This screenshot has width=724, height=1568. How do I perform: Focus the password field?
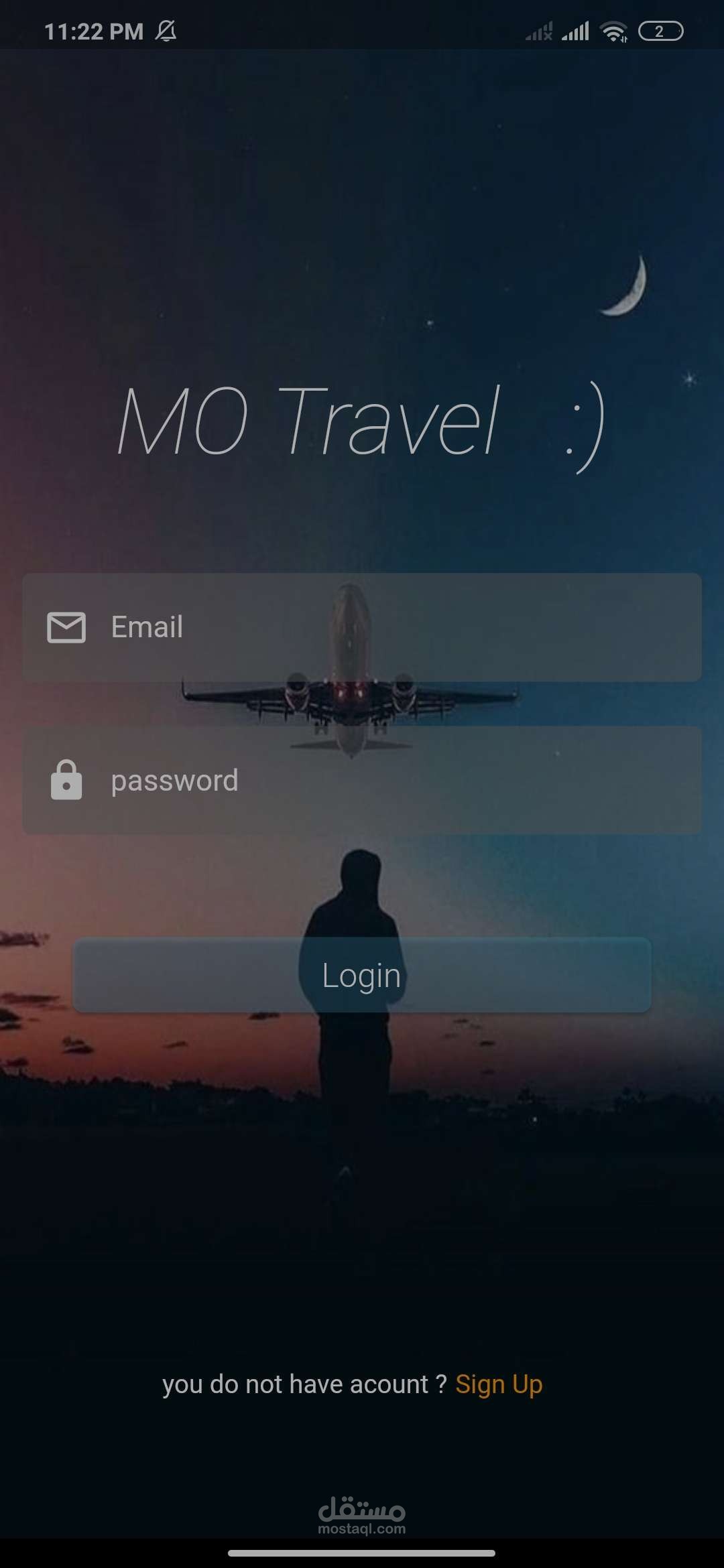tap(362, 780)
